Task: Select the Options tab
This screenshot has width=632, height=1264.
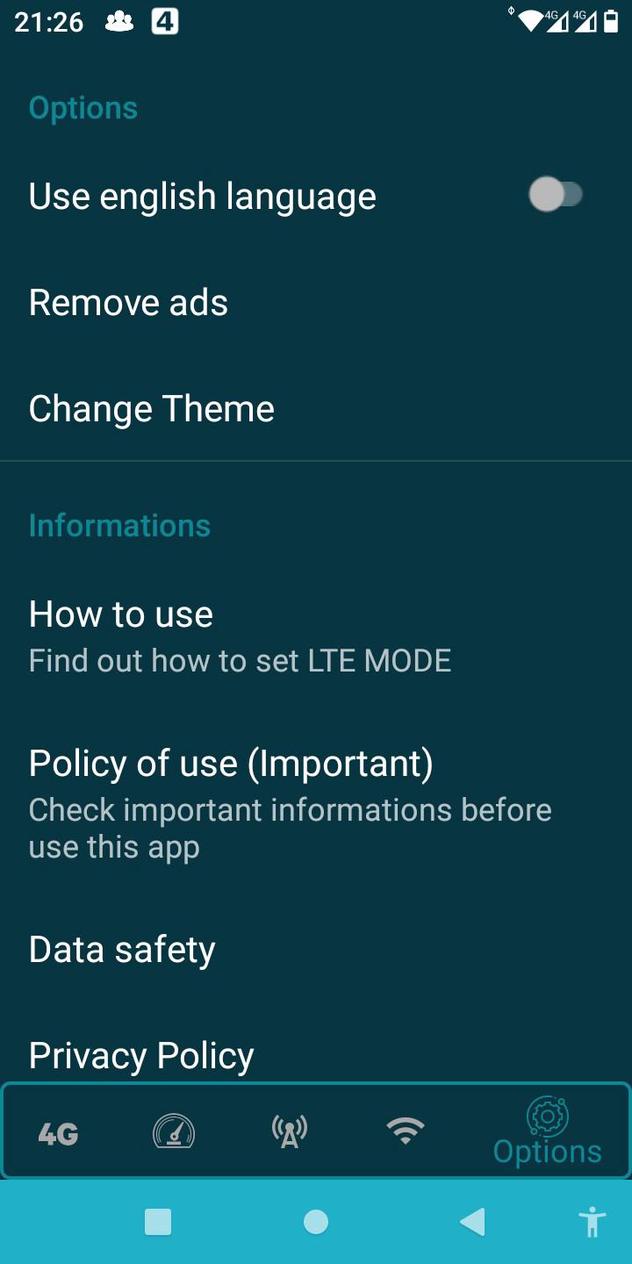Action: [x=547, y=1132]
